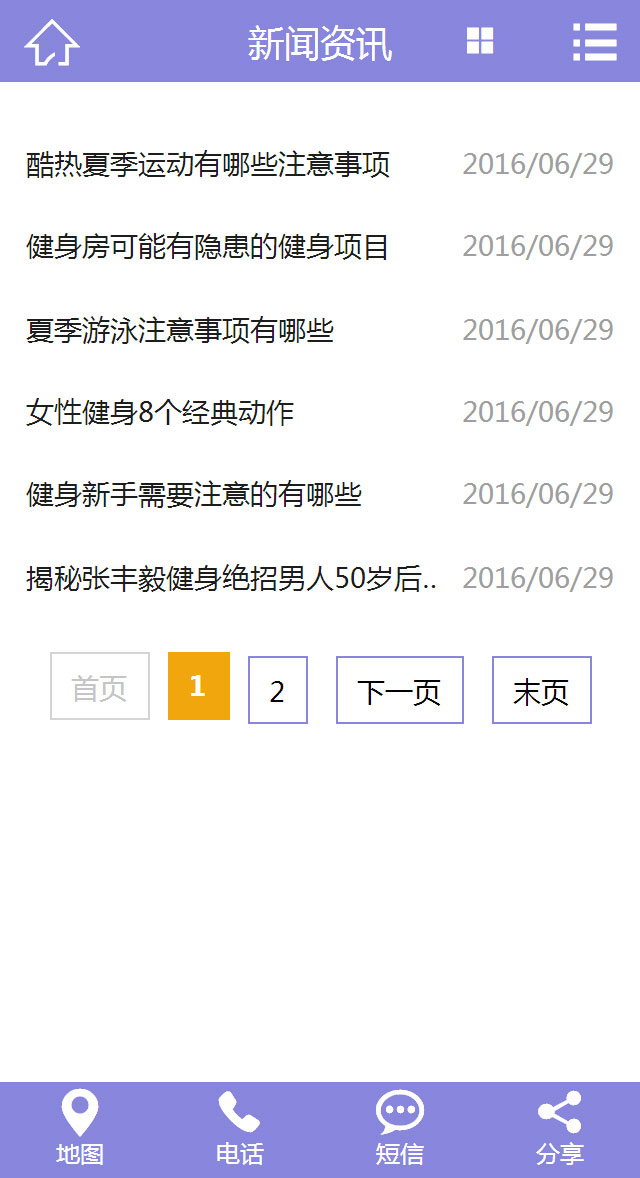Image resolution: width=640 pixels, height=1178 pixels.
Task: Tap the 电话 phone tab
Action: point(240,1129)
